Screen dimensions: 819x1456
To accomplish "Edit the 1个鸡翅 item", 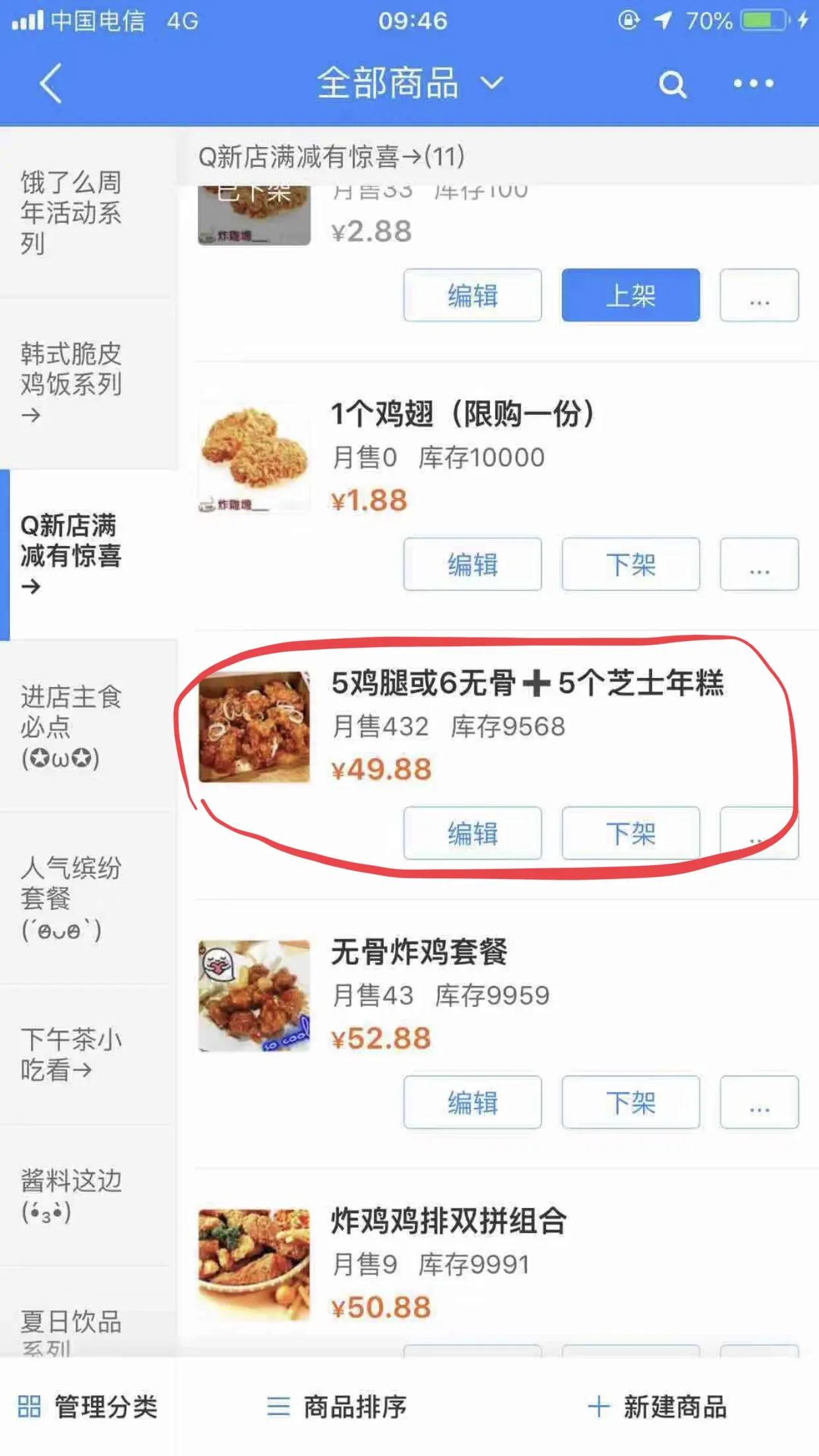I will (x=472, y=564).
